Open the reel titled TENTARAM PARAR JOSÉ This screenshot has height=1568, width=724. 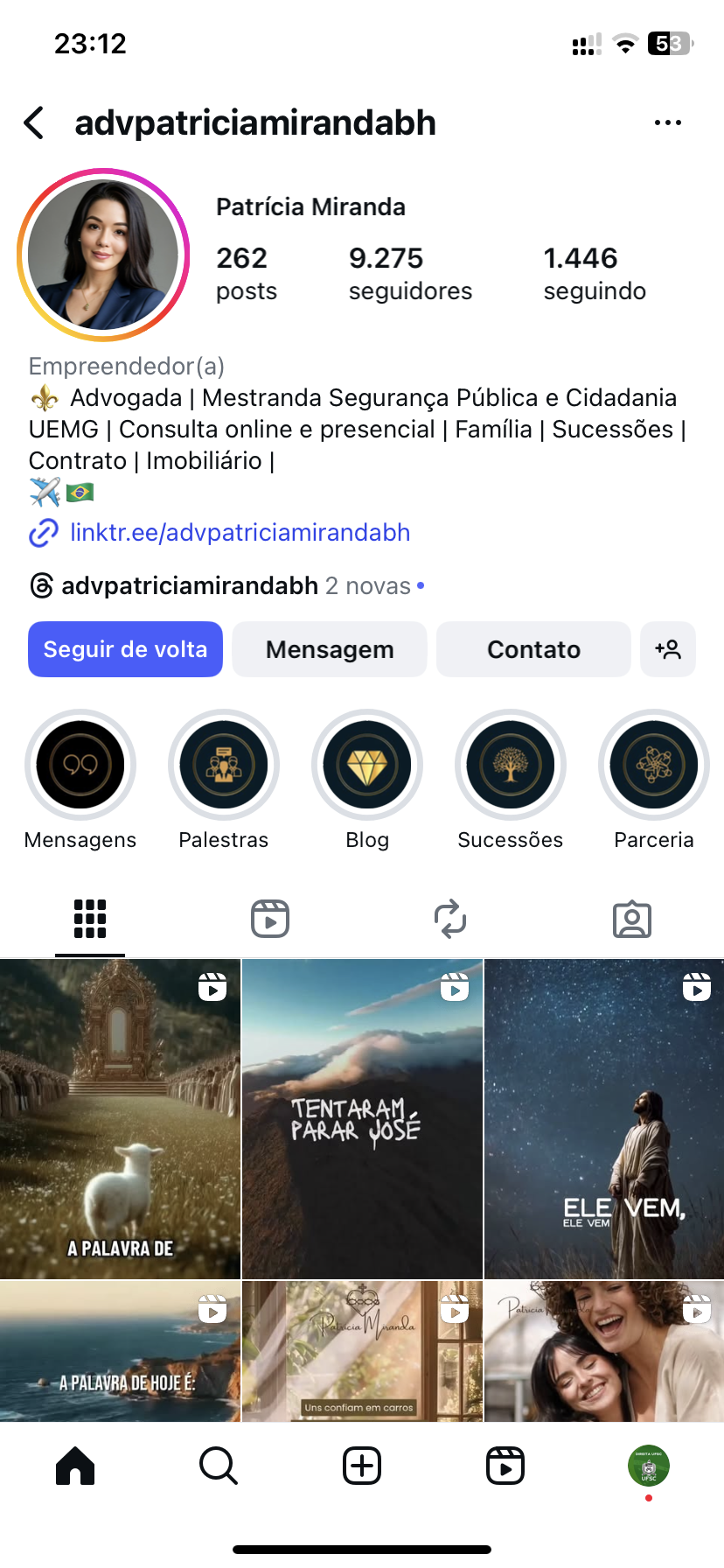pyautogui.click(x=362, y=1118)
